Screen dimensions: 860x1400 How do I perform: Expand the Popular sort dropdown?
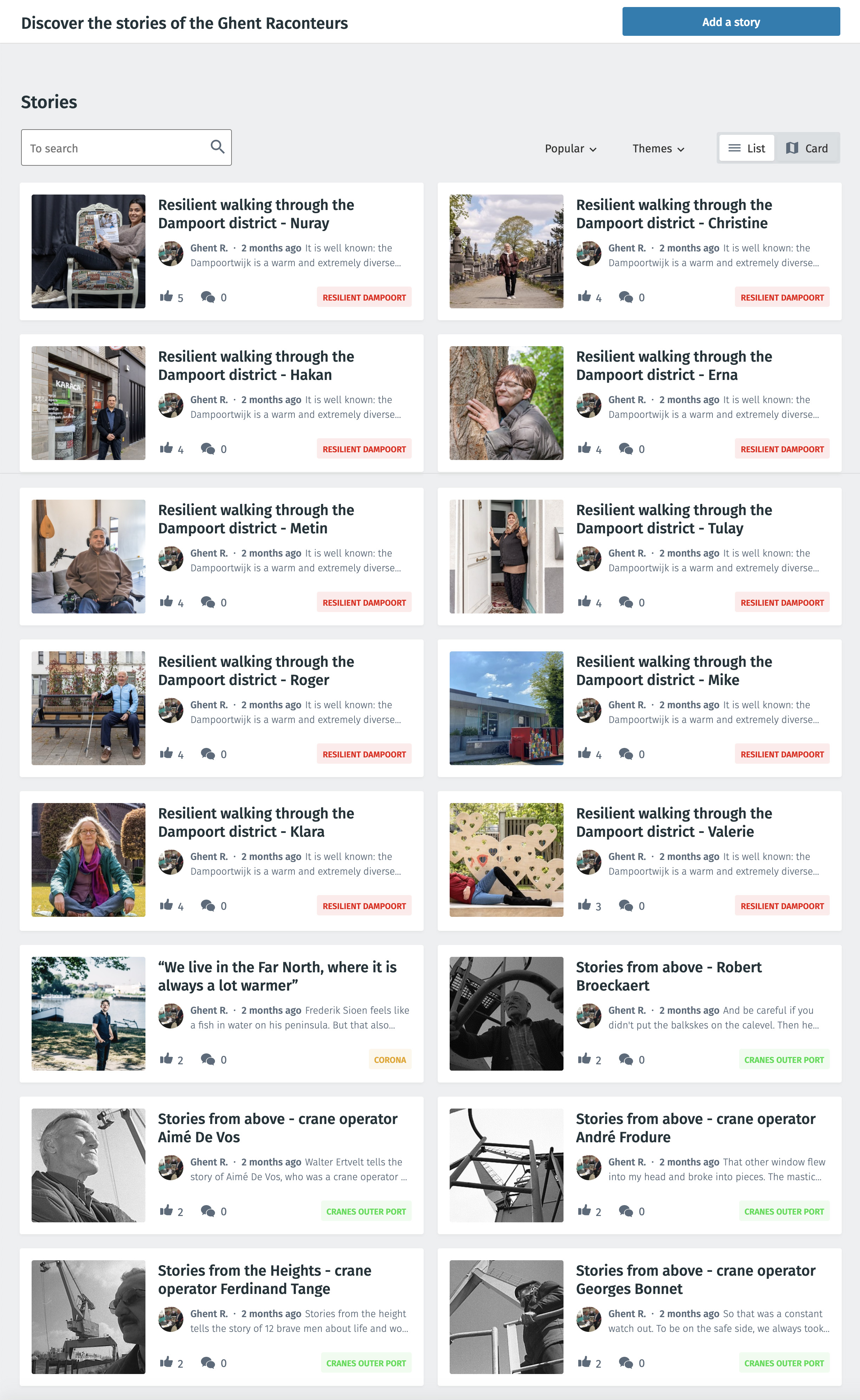point(571,148)
